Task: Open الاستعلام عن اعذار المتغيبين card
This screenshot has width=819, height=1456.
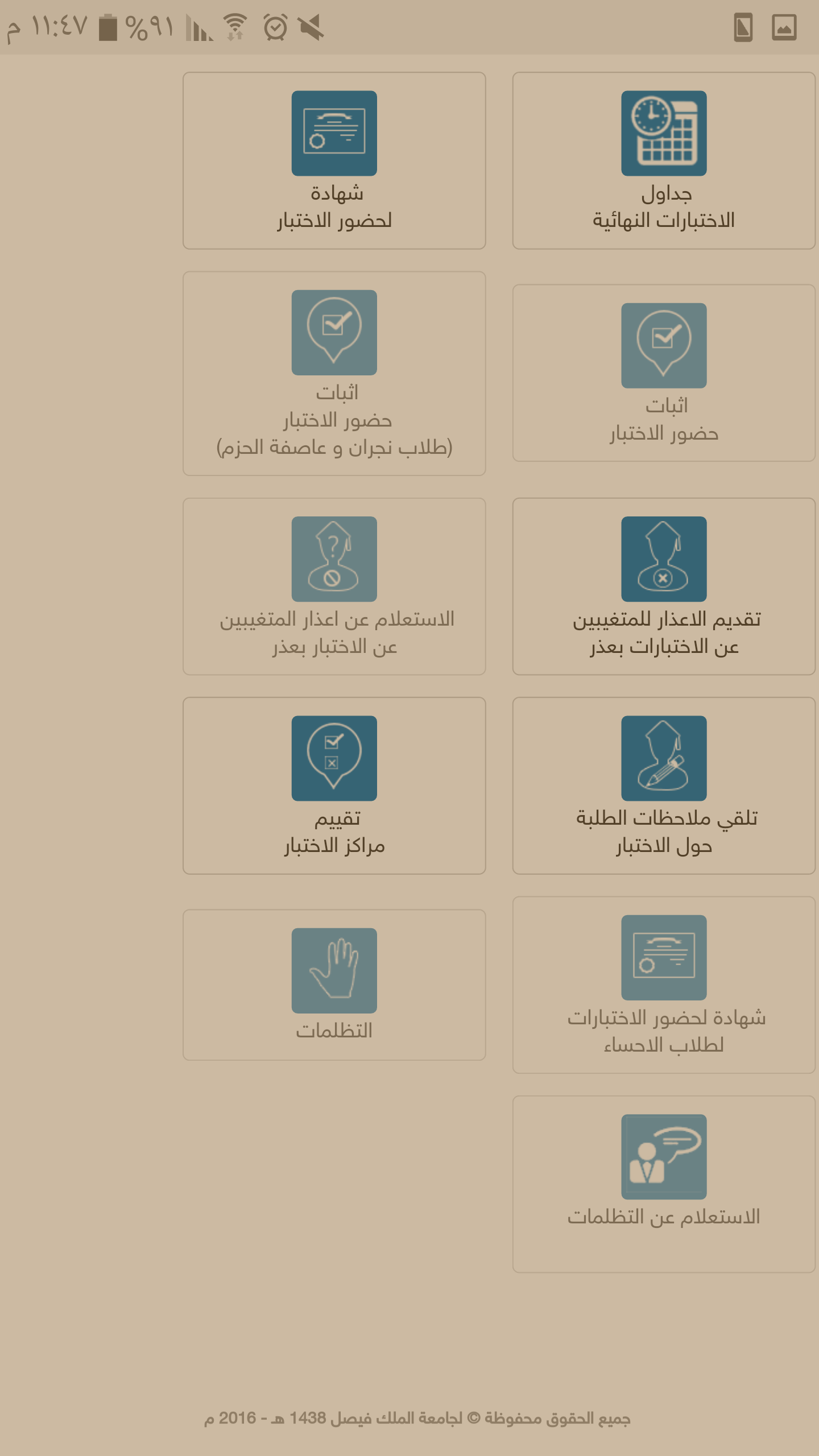Action: [x=334, y=586]
